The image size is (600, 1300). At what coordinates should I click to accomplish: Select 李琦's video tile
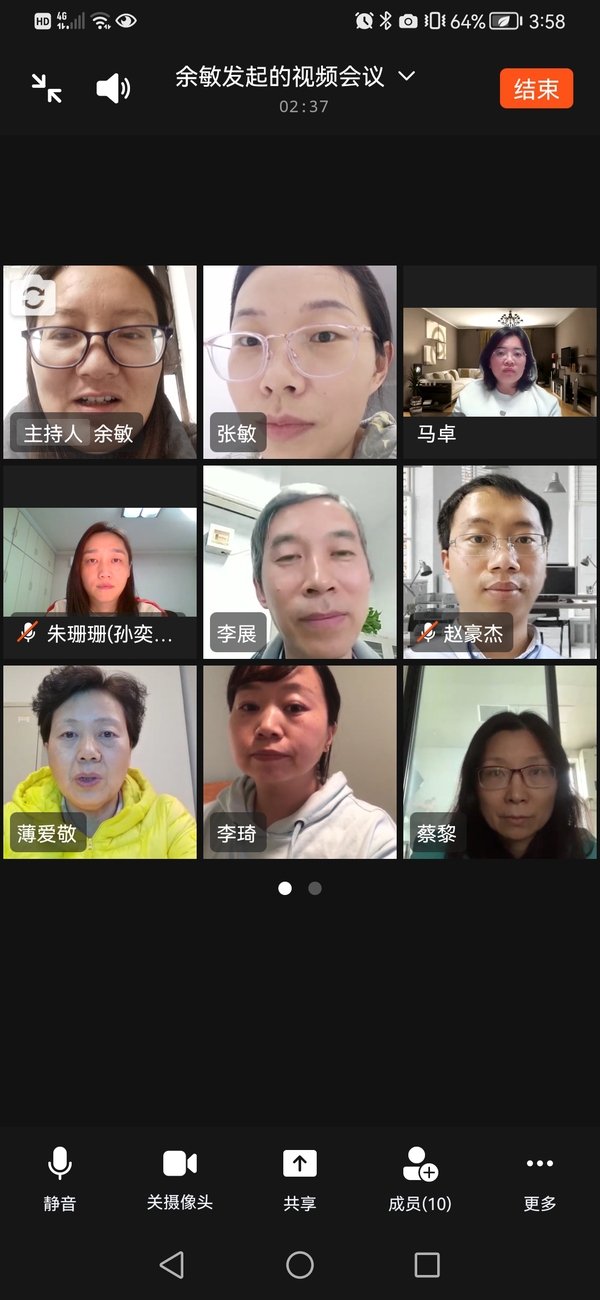pos(300,762)
